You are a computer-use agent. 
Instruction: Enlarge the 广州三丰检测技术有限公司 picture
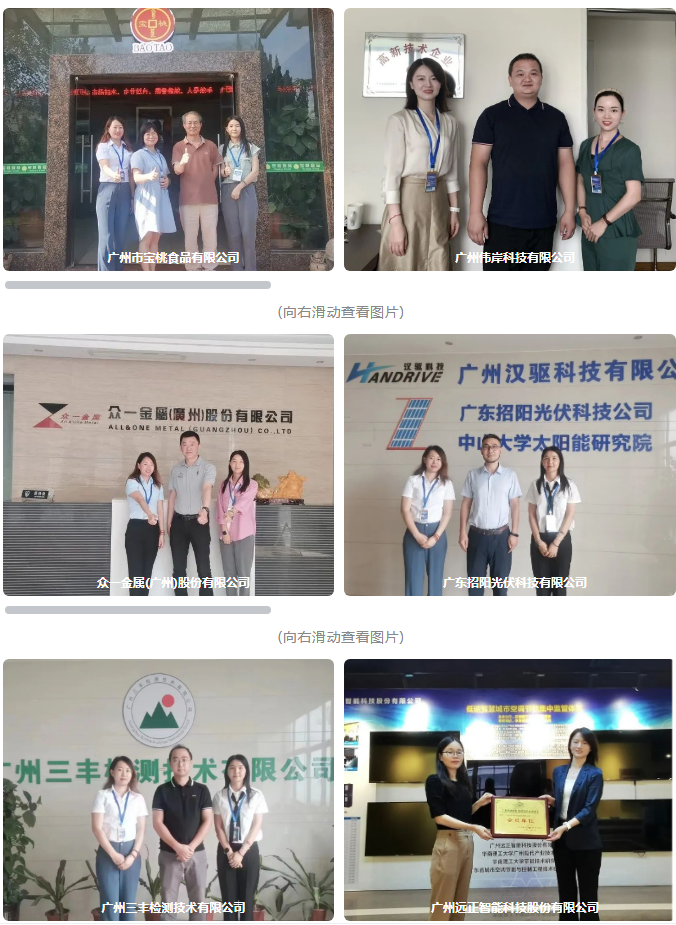[x=168, y=789]
